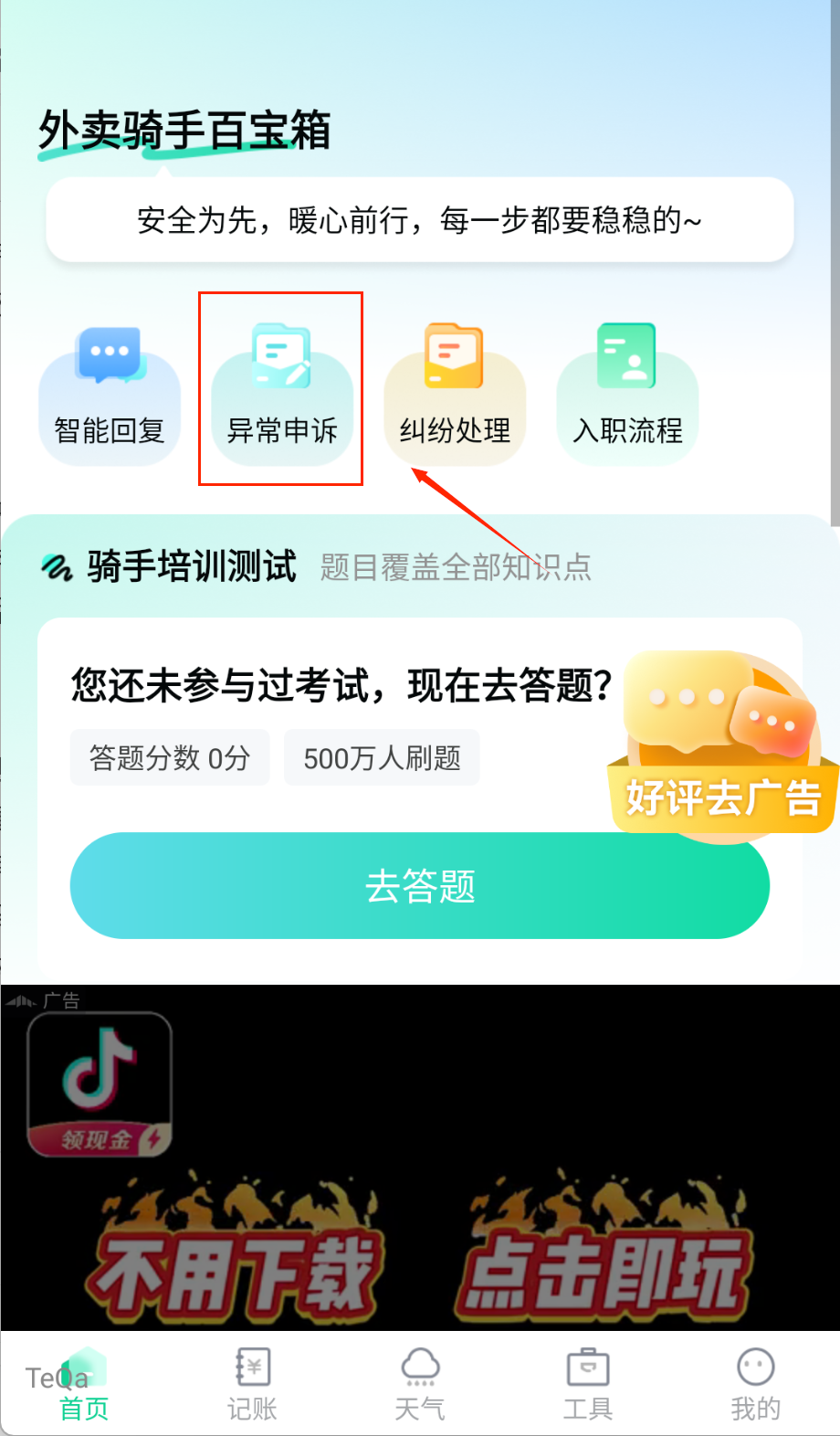Switch to the 首页 tab
Viewport: 840px width, 1436px height.
coord(83,1384)
